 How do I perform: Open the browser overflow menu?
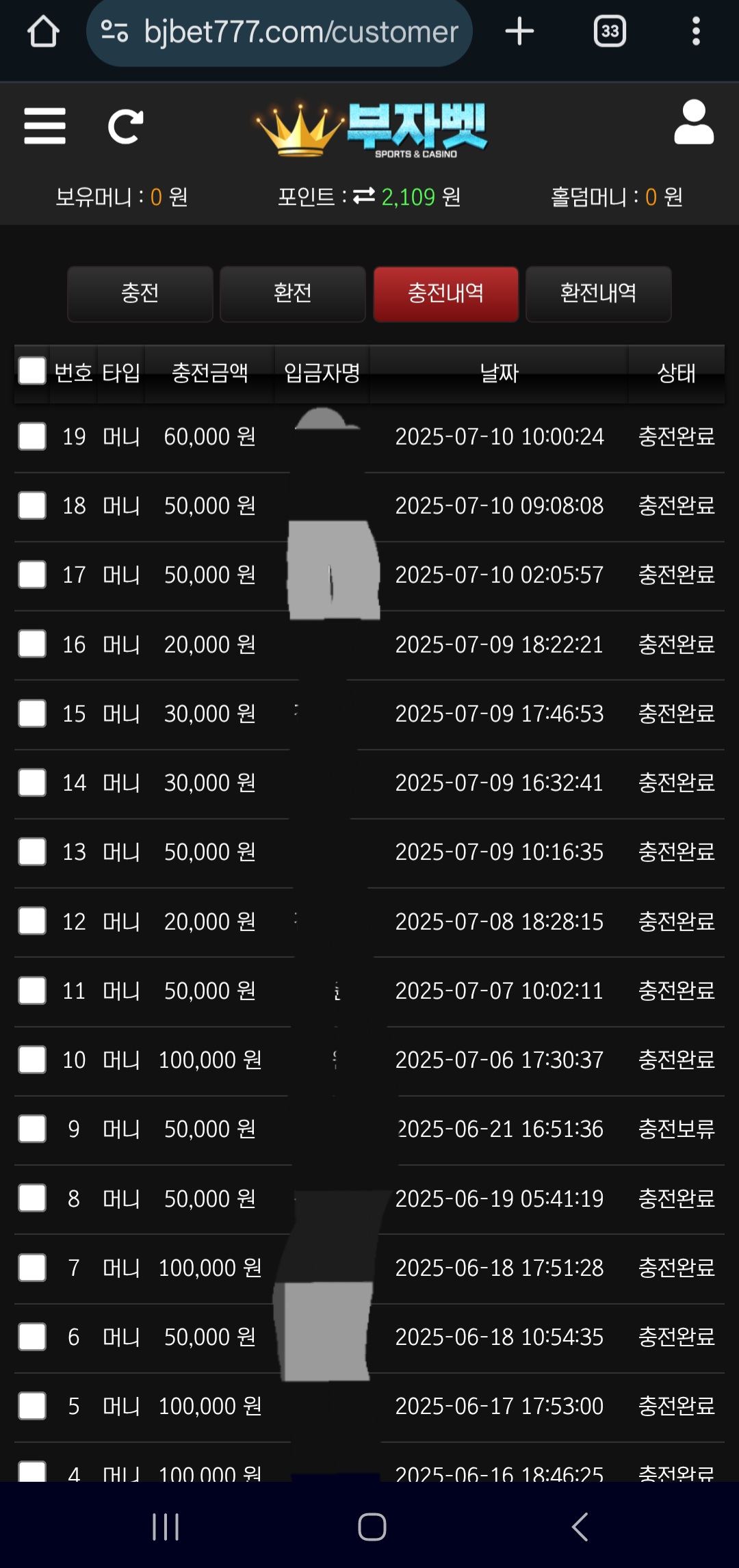pos(696,31)
